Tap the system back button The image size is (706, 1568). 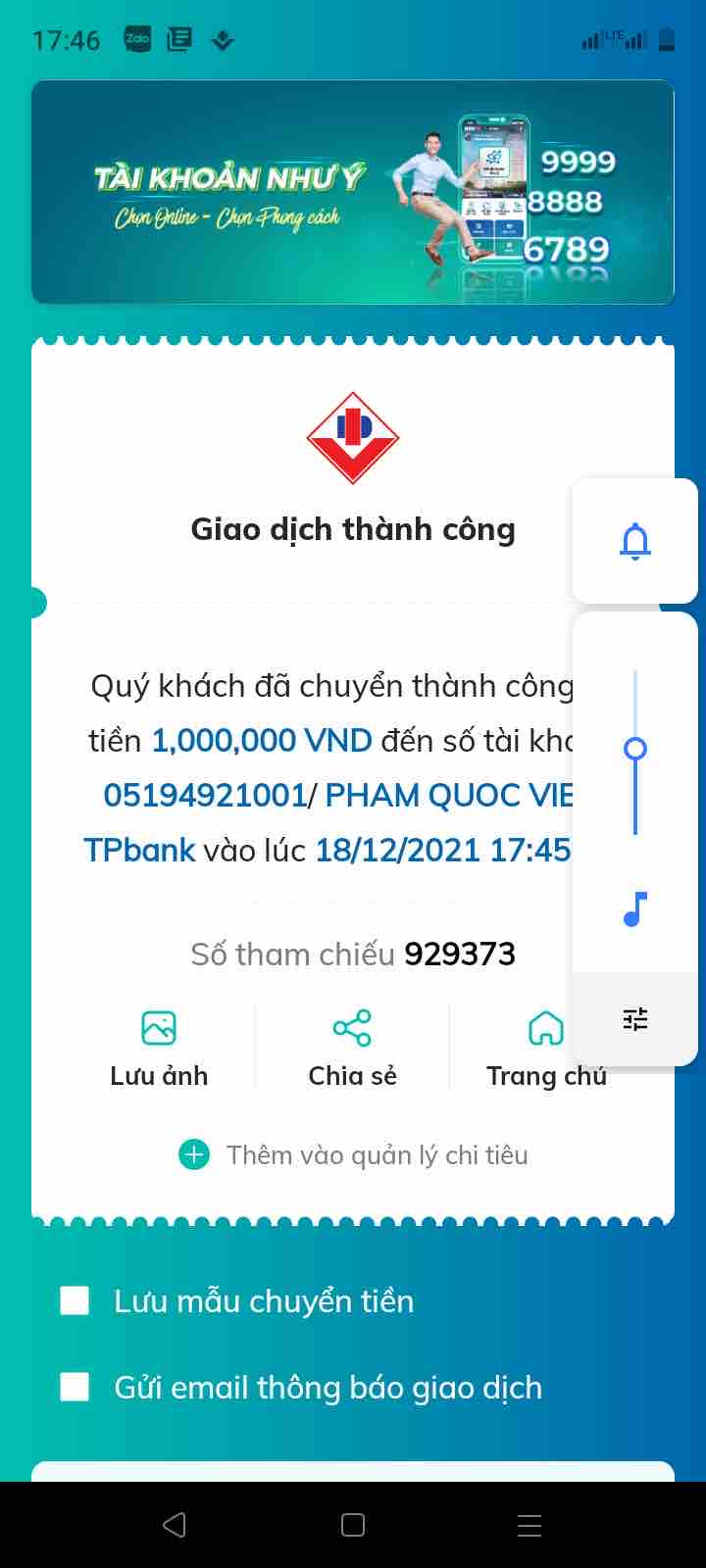click(x=175, y=1525)
